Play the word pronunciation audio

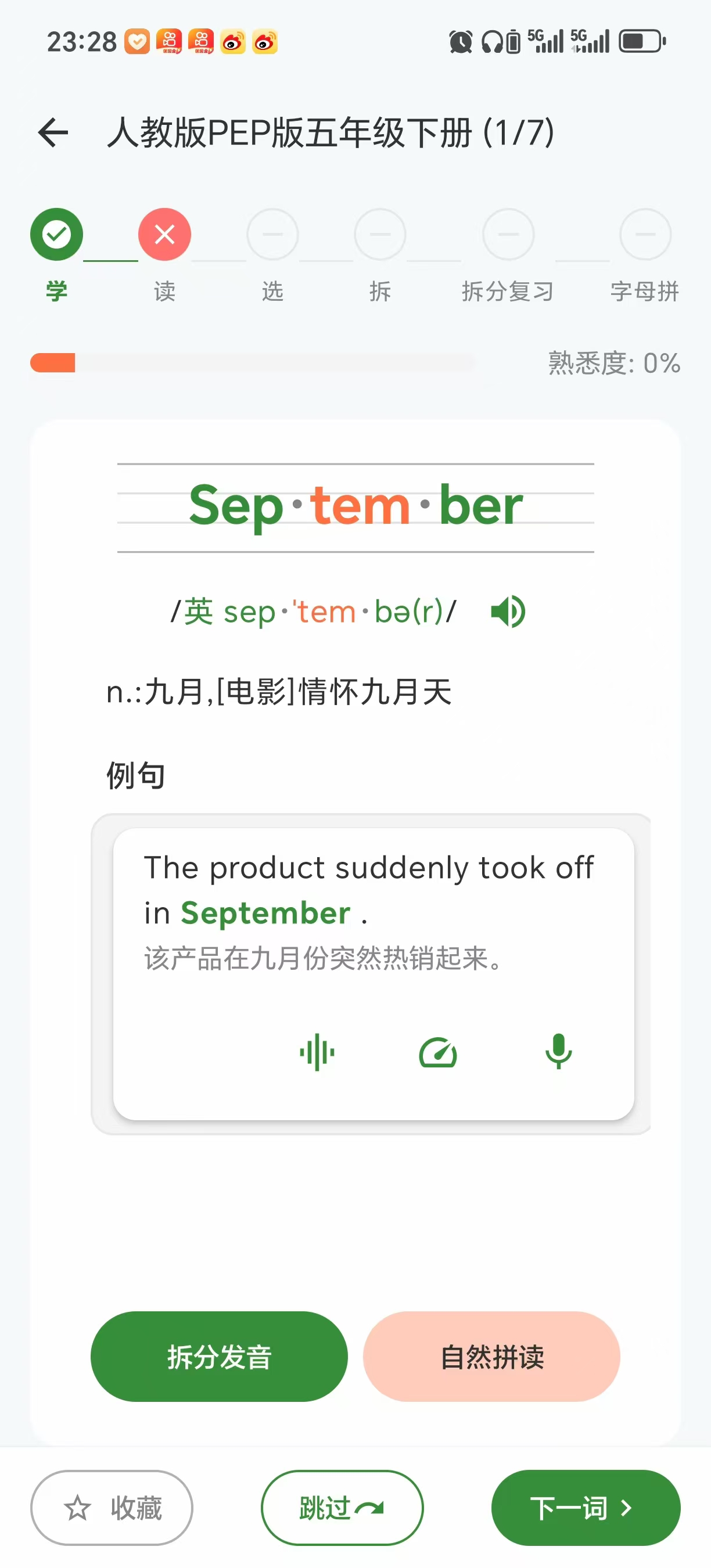(x=507, y=611)
